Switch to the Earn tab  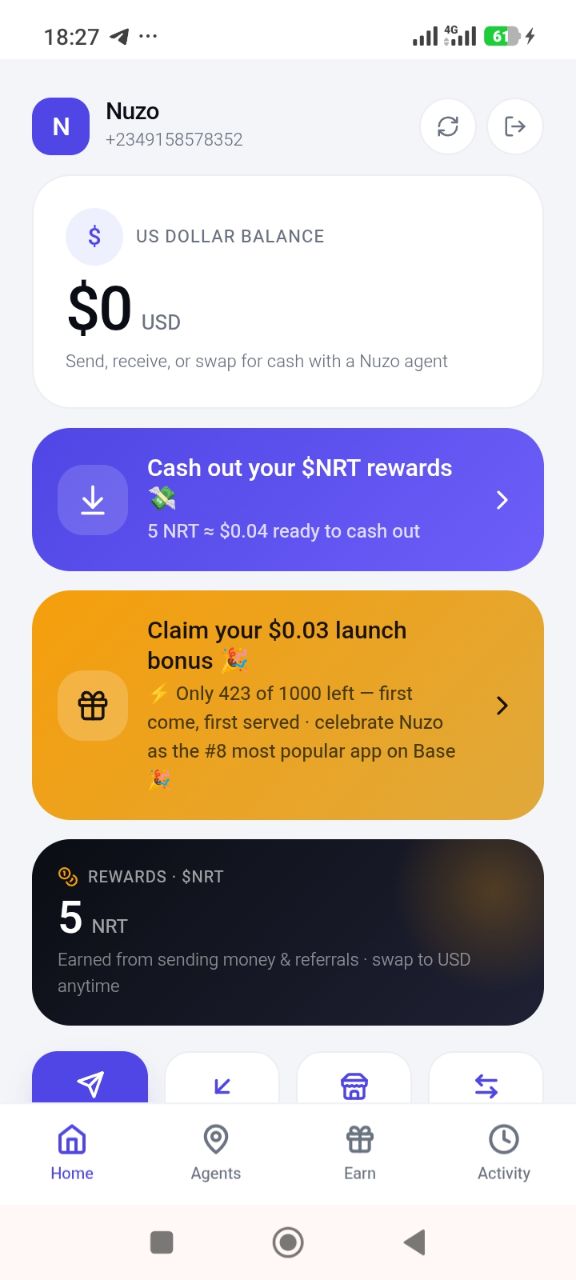tap(360, 1153)
